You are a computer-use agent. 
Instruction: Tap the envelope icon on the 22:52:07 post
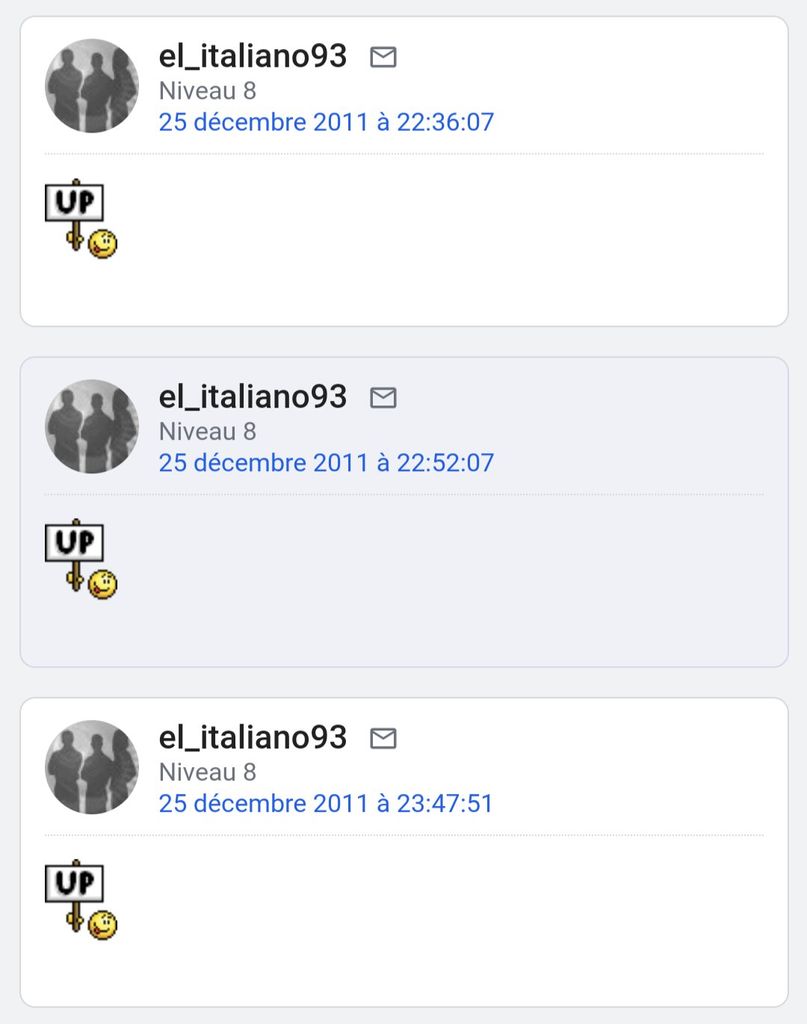(383, 398)
